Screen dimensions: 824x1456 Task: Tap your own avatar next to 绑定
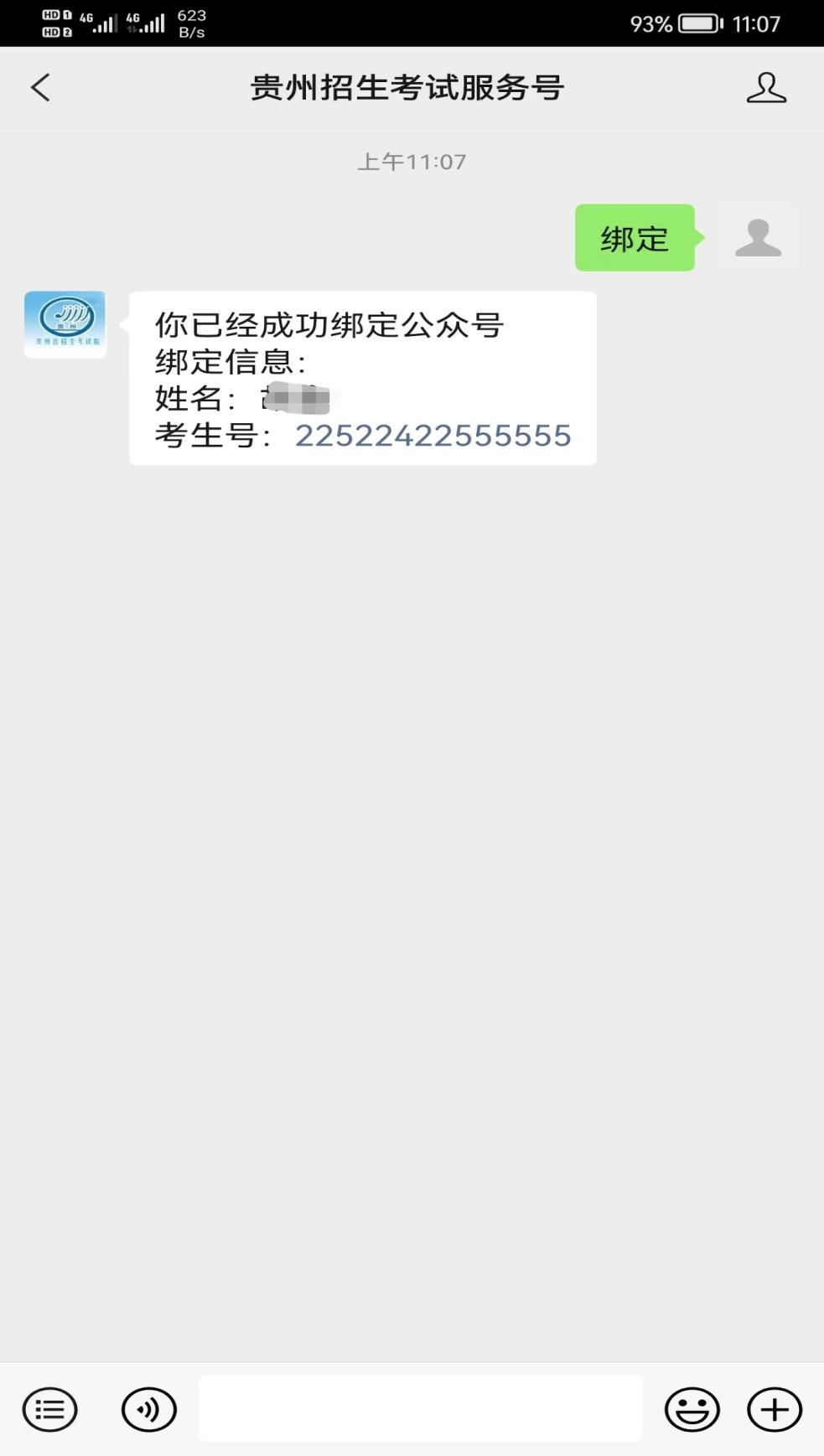[759, 237]
